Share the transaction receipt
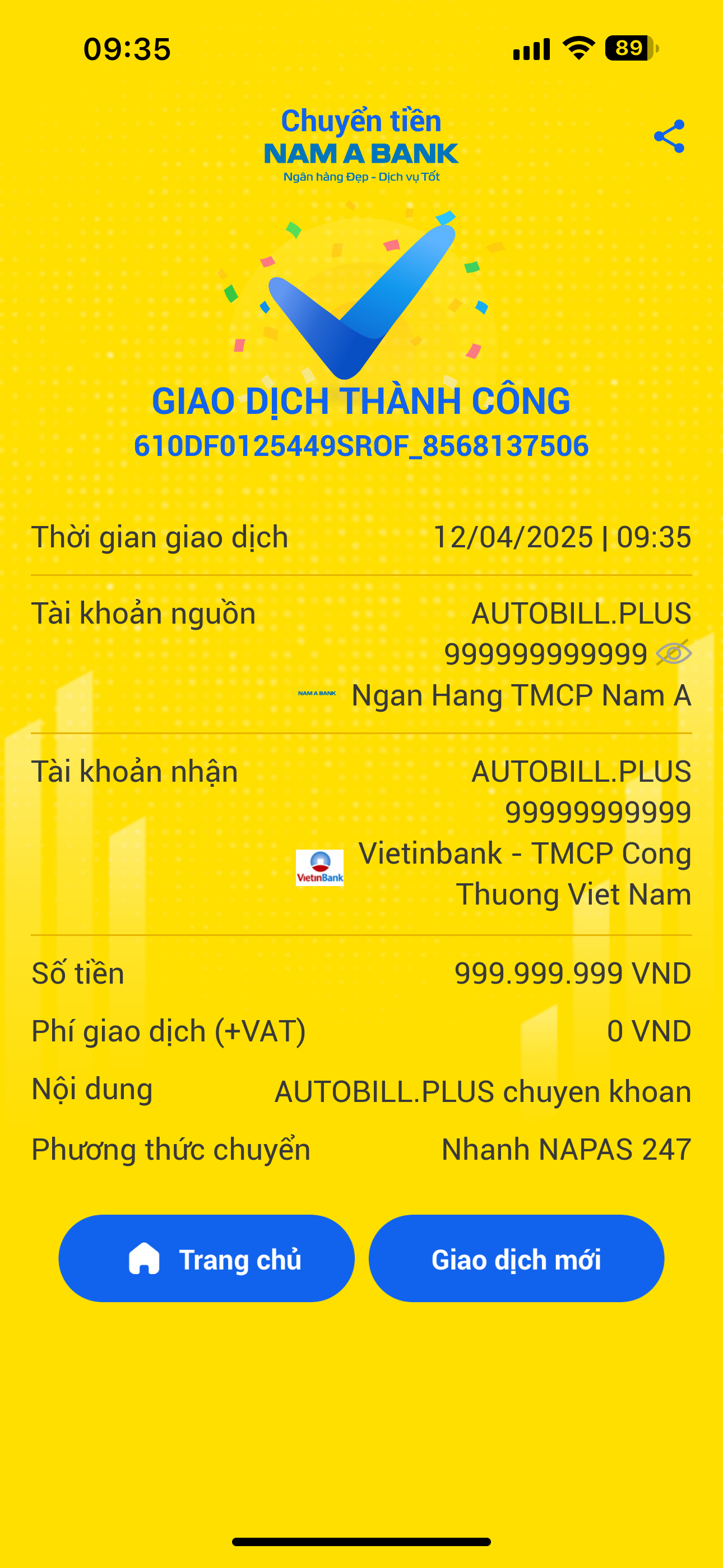This screenshot has width=723, height=1568. (x=669, y=136)
